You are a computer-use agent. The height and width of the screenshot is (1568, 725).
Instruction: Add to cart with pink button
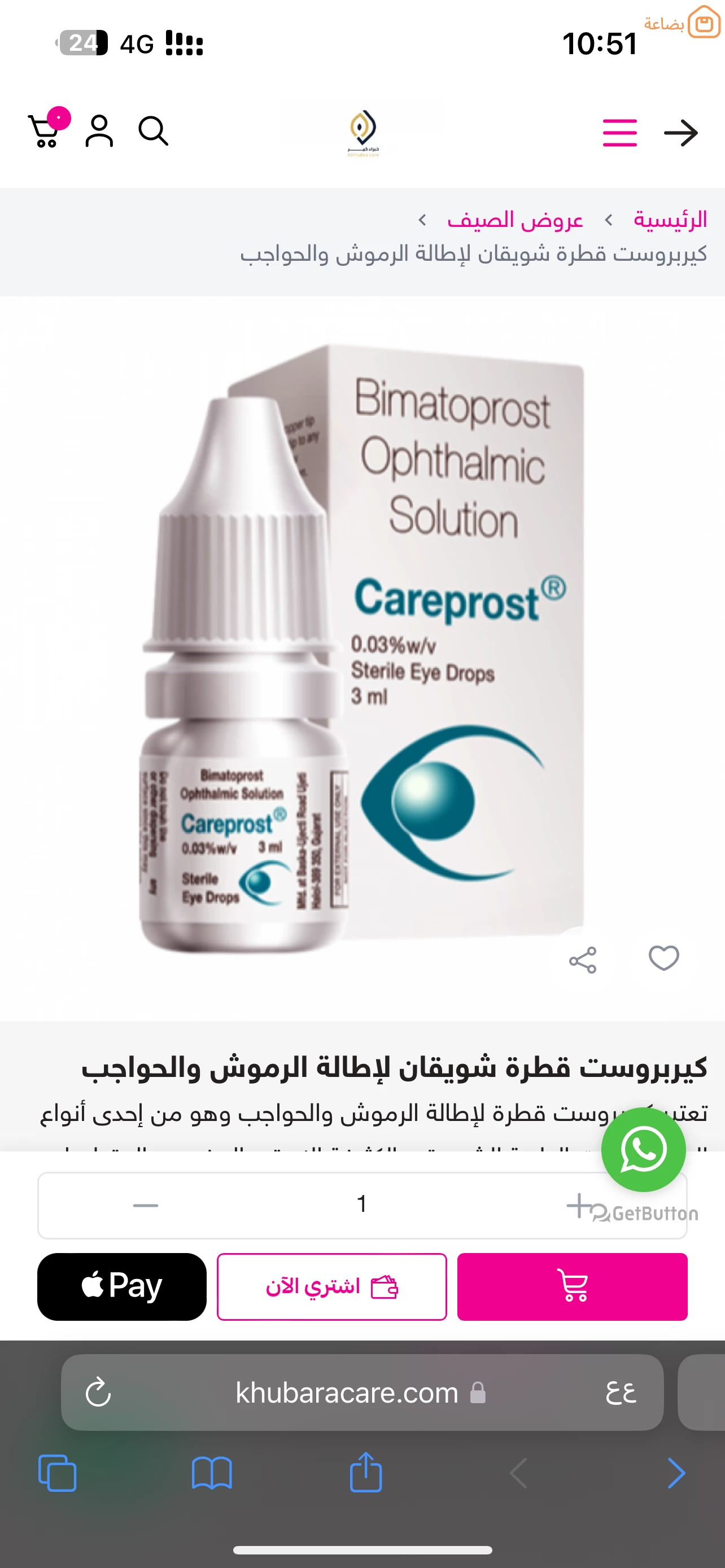572,1286
